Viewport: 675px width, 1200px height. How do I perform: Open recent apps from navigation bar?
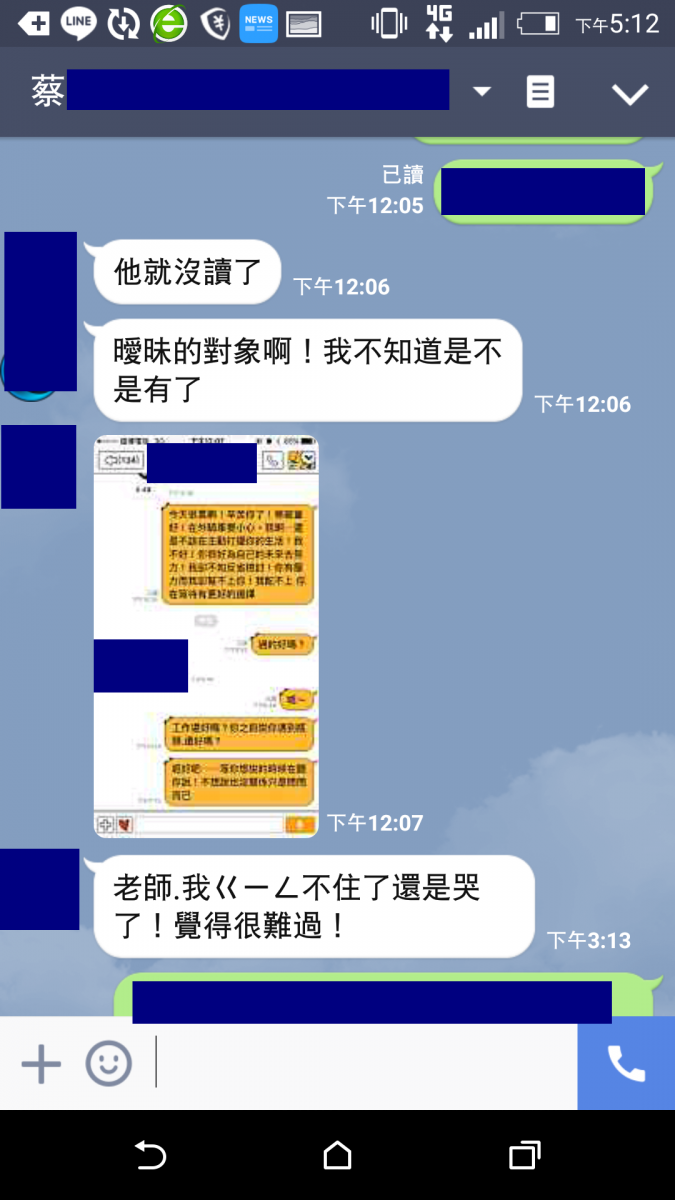coord(524,1155)
